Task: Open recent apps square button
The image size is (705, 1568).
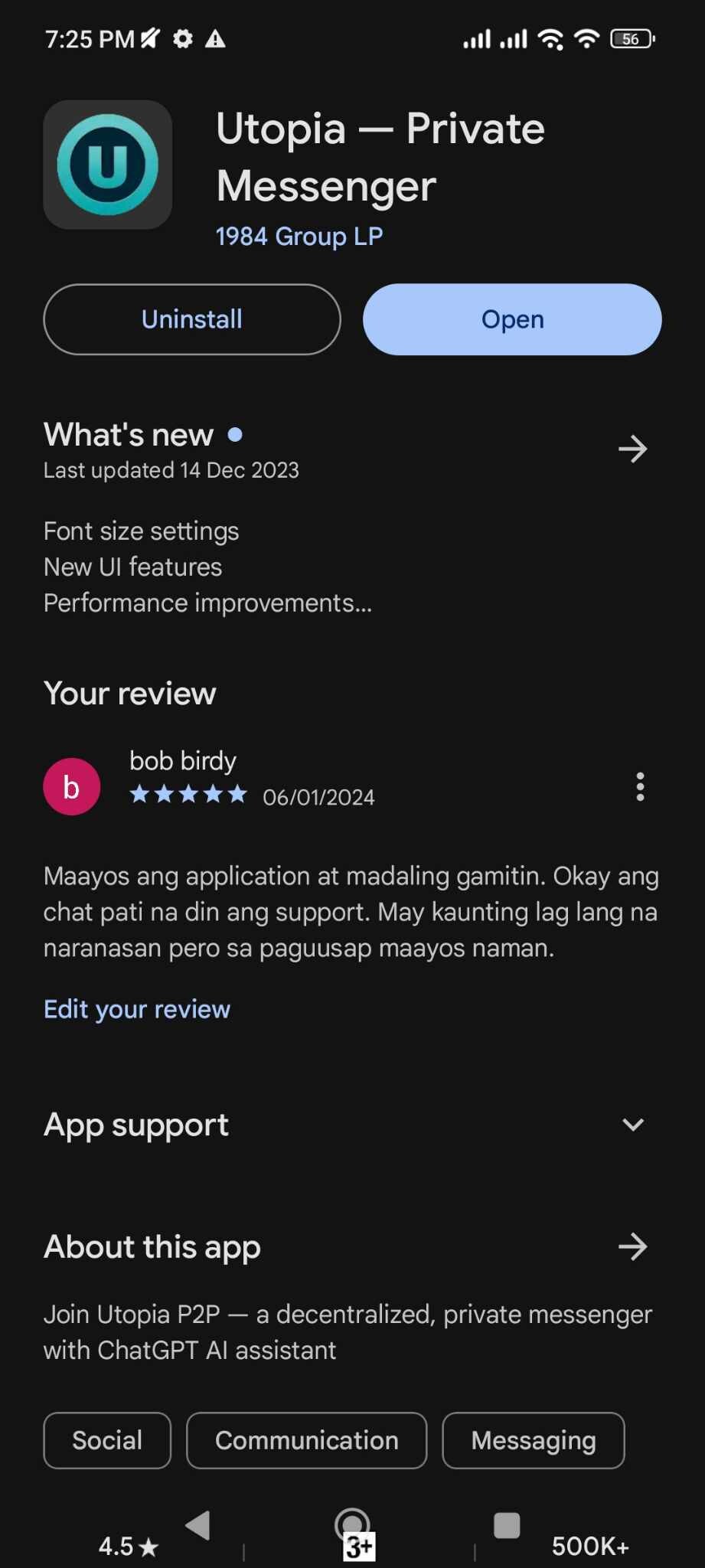Action: pos(507,1525)
